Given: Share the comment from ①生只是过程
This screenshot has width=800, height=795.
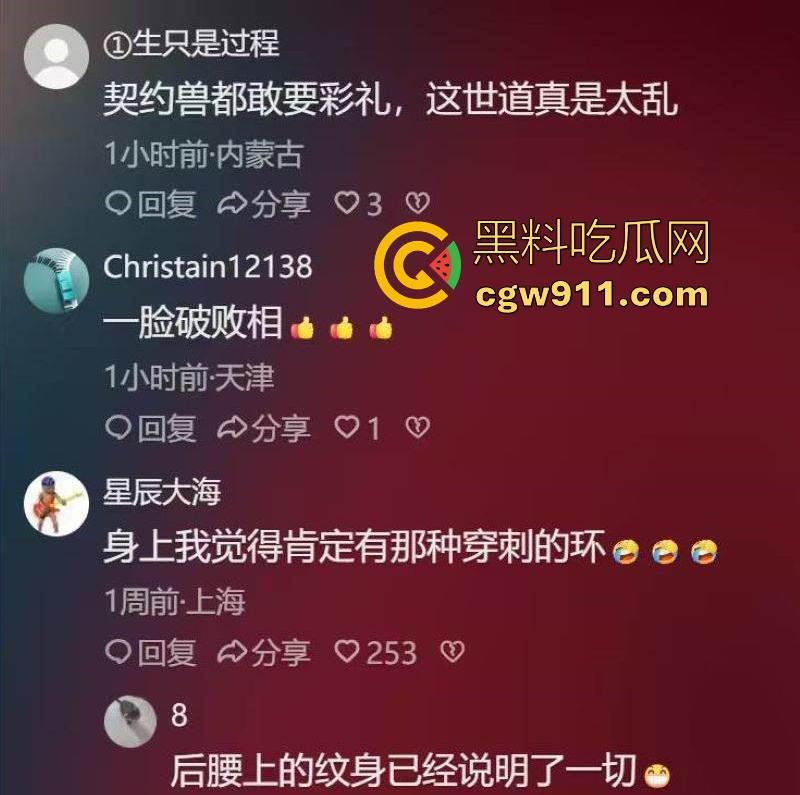Looking at the screenshot, I should [x=264, y=204].
